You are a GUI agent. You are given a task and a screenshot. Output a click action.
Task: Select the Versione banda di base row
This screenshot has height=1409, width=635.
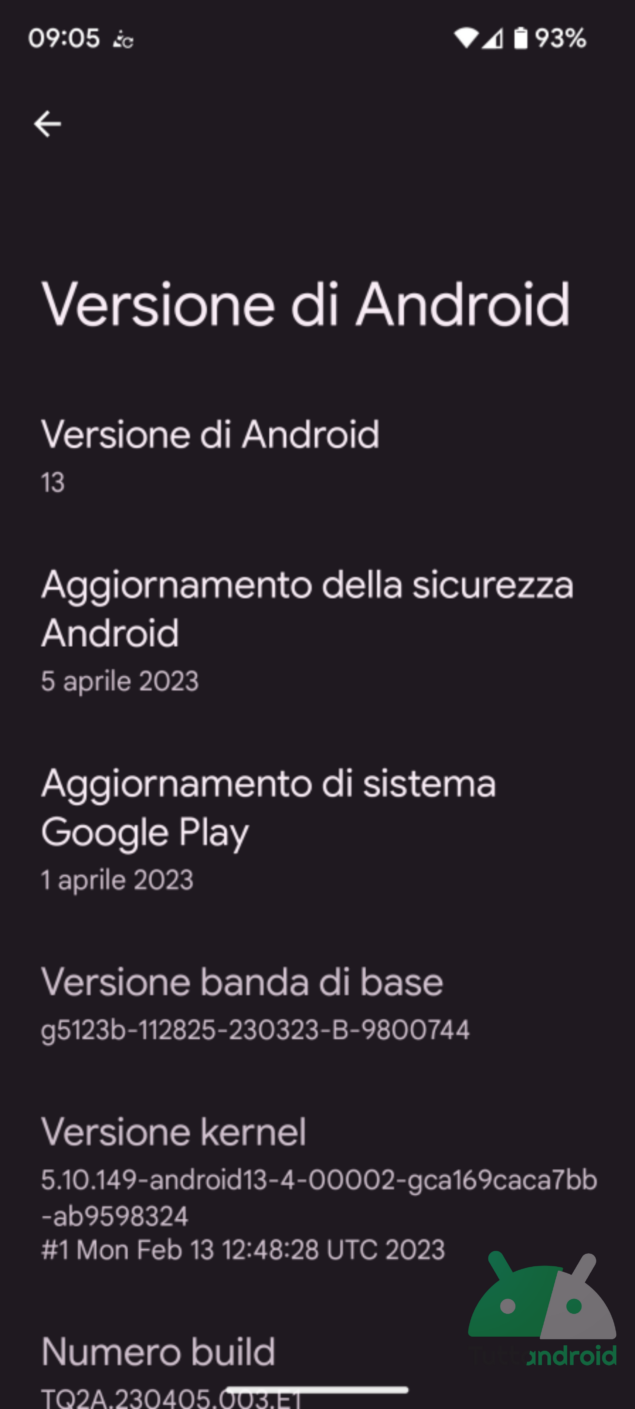pyautogui.click(x=317, y=1005)
